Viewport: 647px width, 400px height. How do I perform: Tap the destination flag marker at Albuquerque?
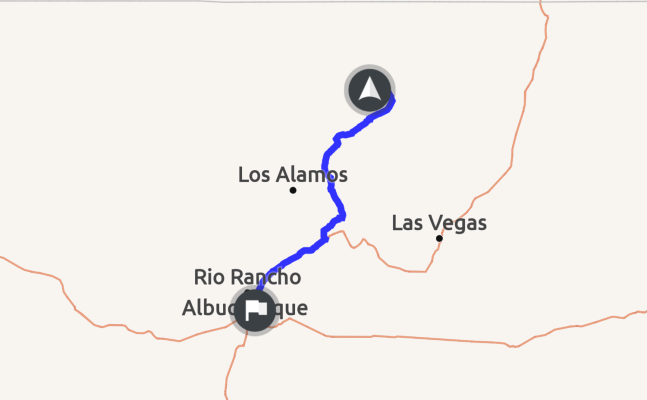[254, 310]
